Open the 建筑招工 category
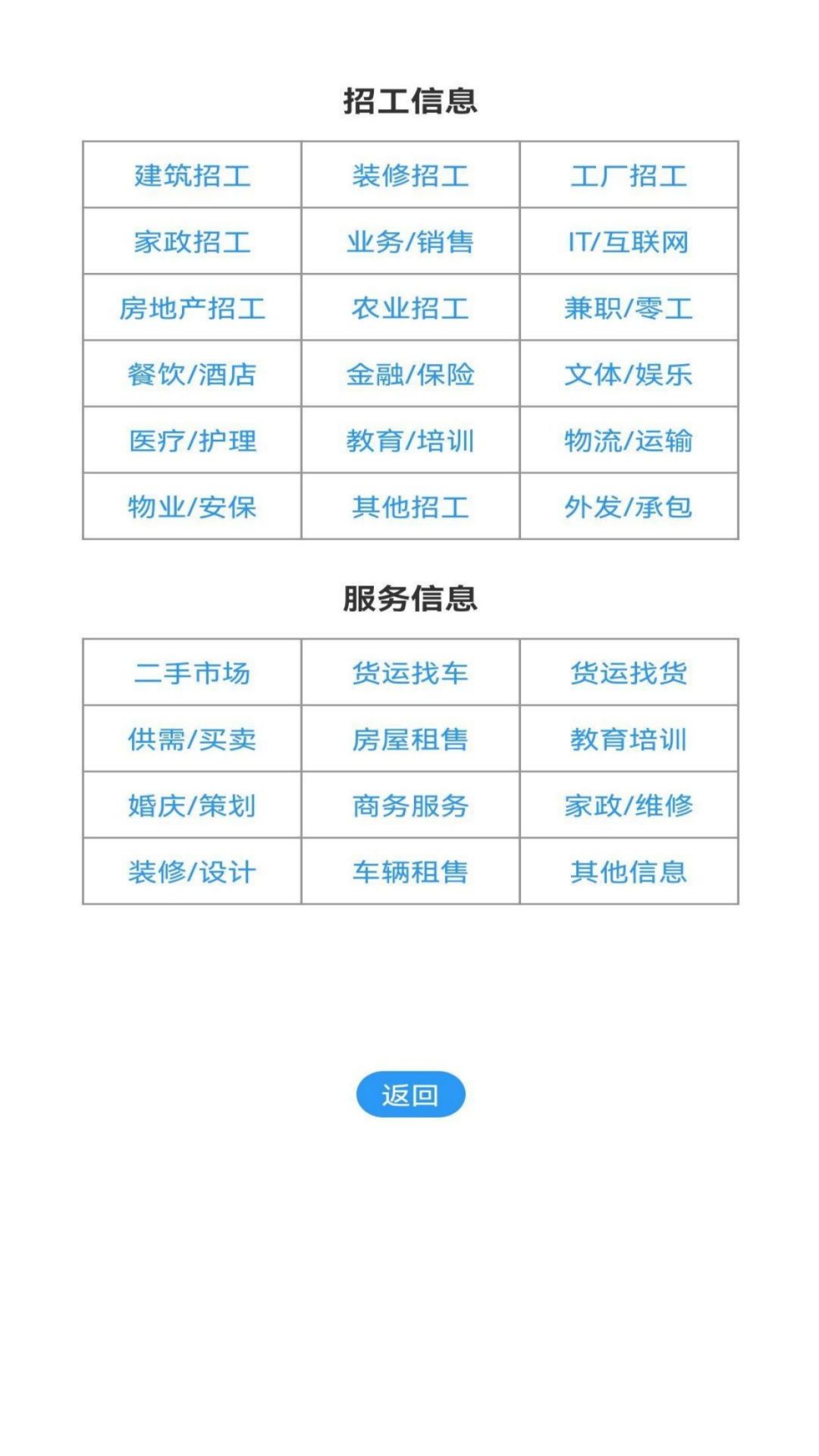 [192, 177]
